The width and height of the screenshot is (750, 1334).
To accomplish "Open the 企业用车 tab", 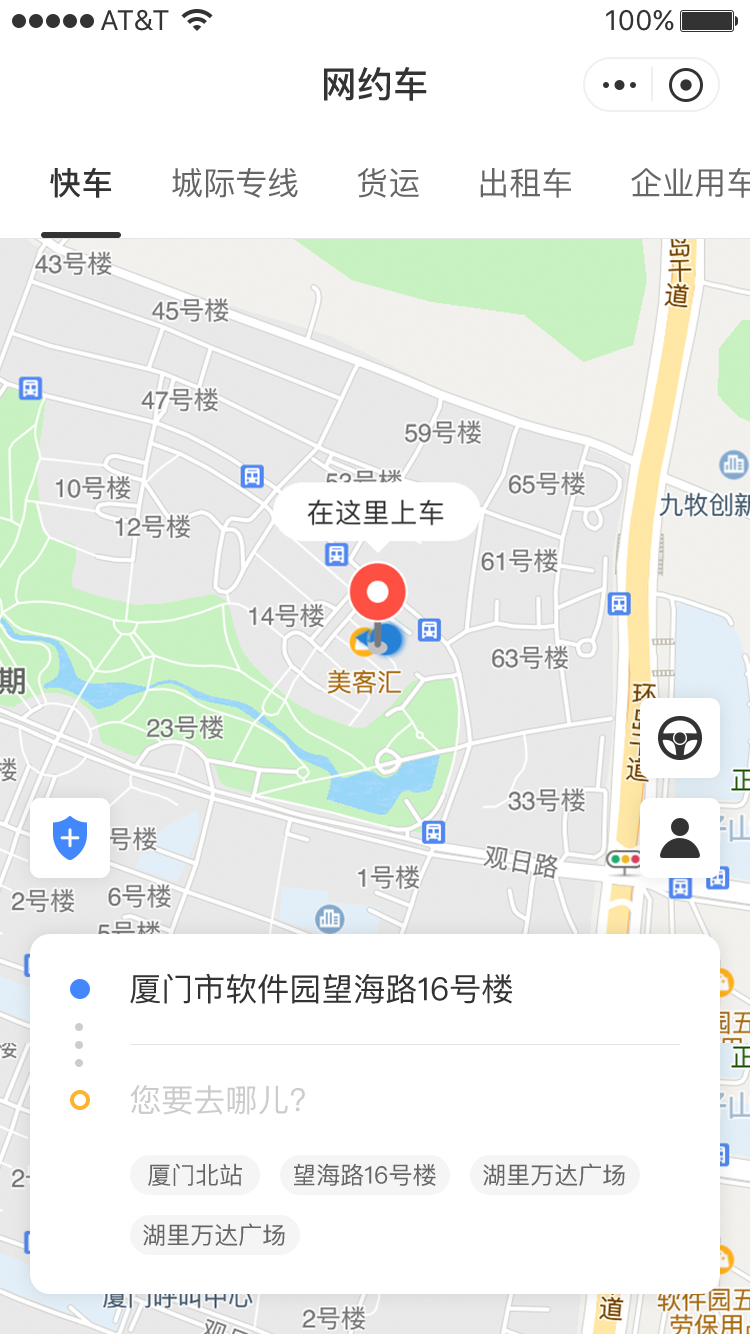I will pos(690,184).
